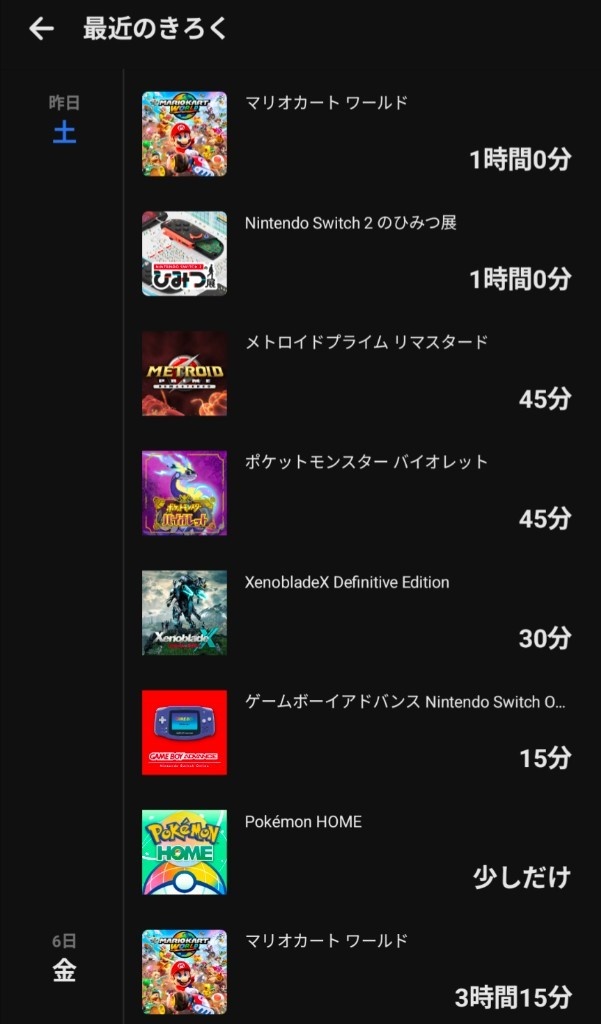Open ポケットモンスター バイオレット record
Screen dimensions: 601x1024
[x=357, y=493]
